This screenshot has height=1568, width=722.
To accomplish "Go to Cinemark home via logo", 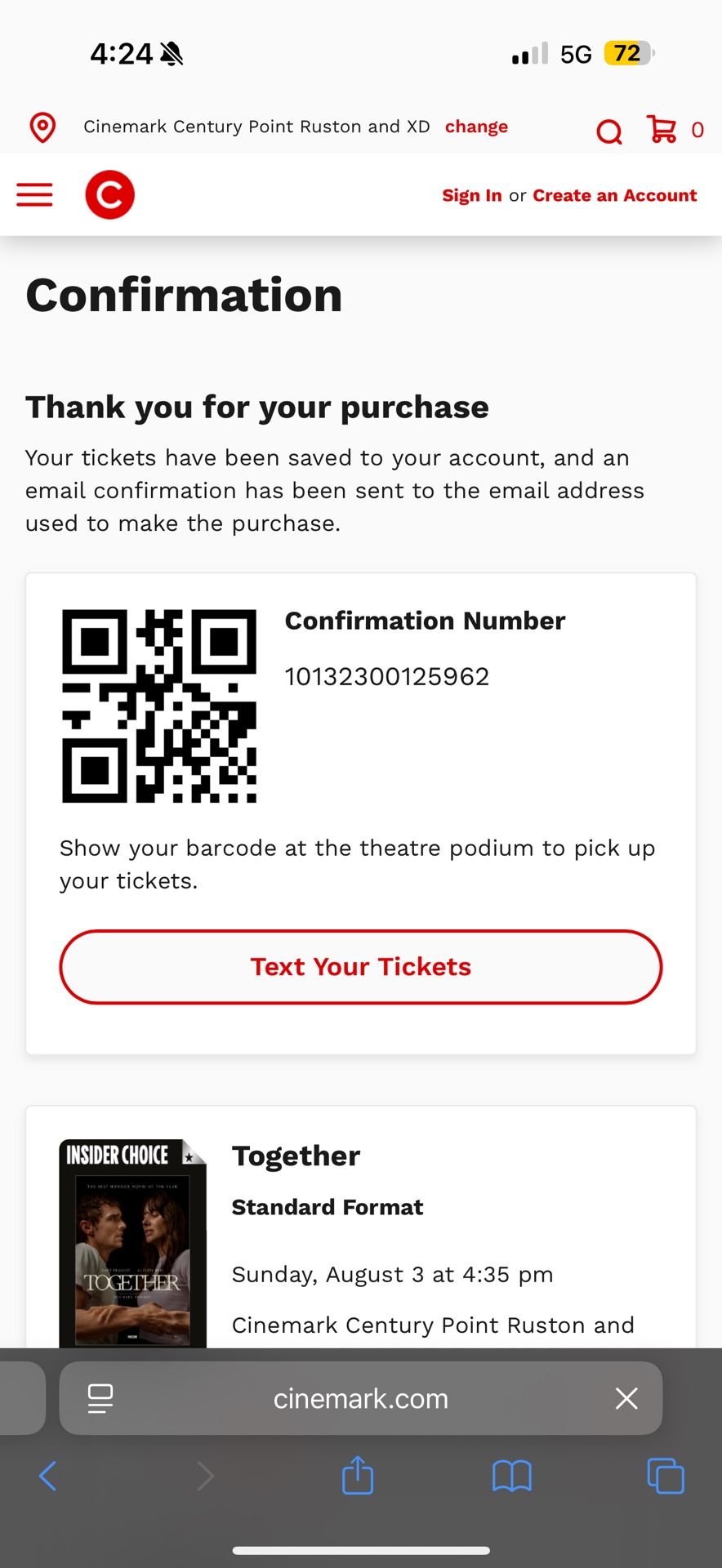I will [x=109, y=195].
